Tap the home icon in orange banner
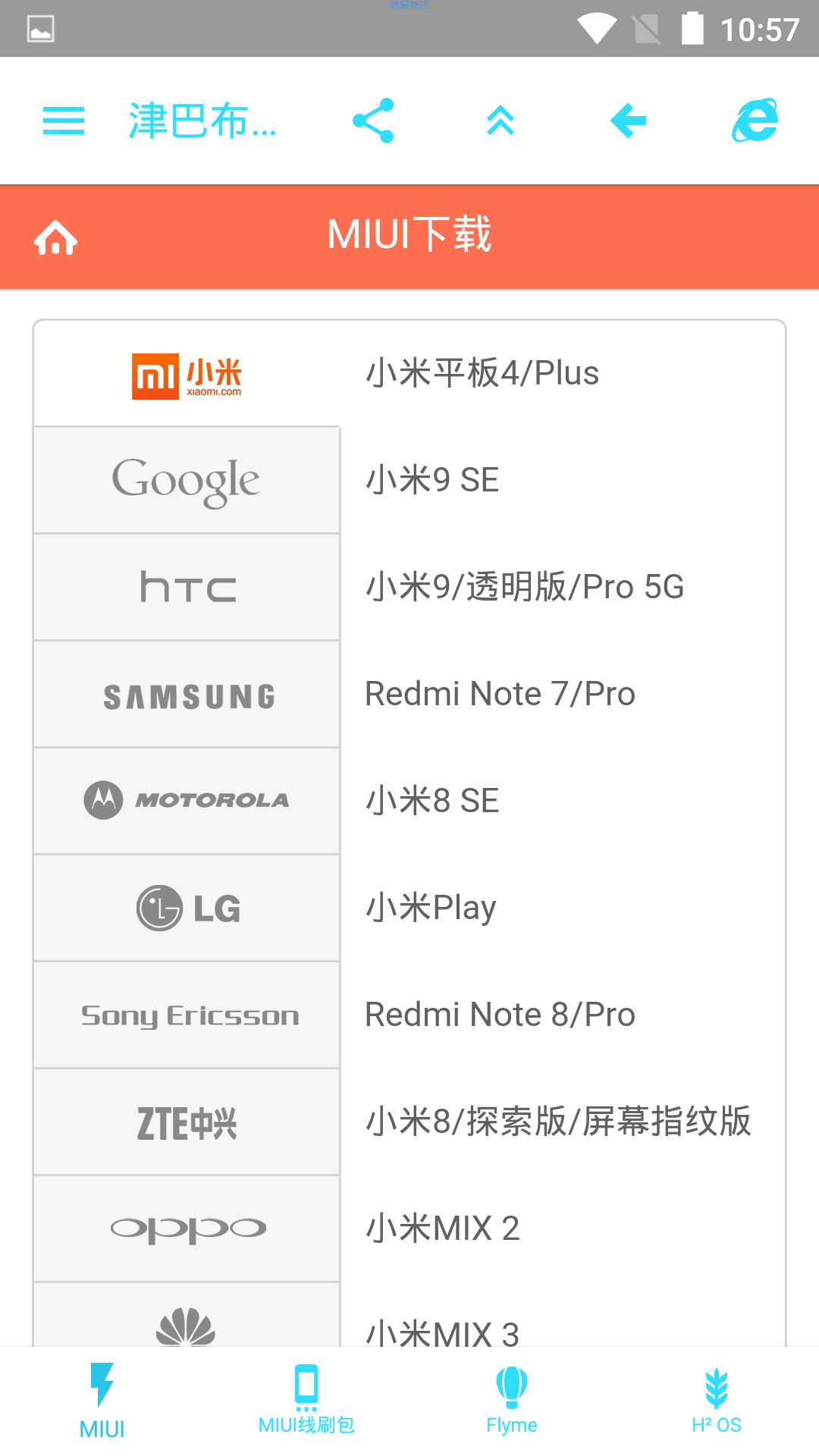Image resolution: width=819 pixels, height=1456 pixels. 55,238
